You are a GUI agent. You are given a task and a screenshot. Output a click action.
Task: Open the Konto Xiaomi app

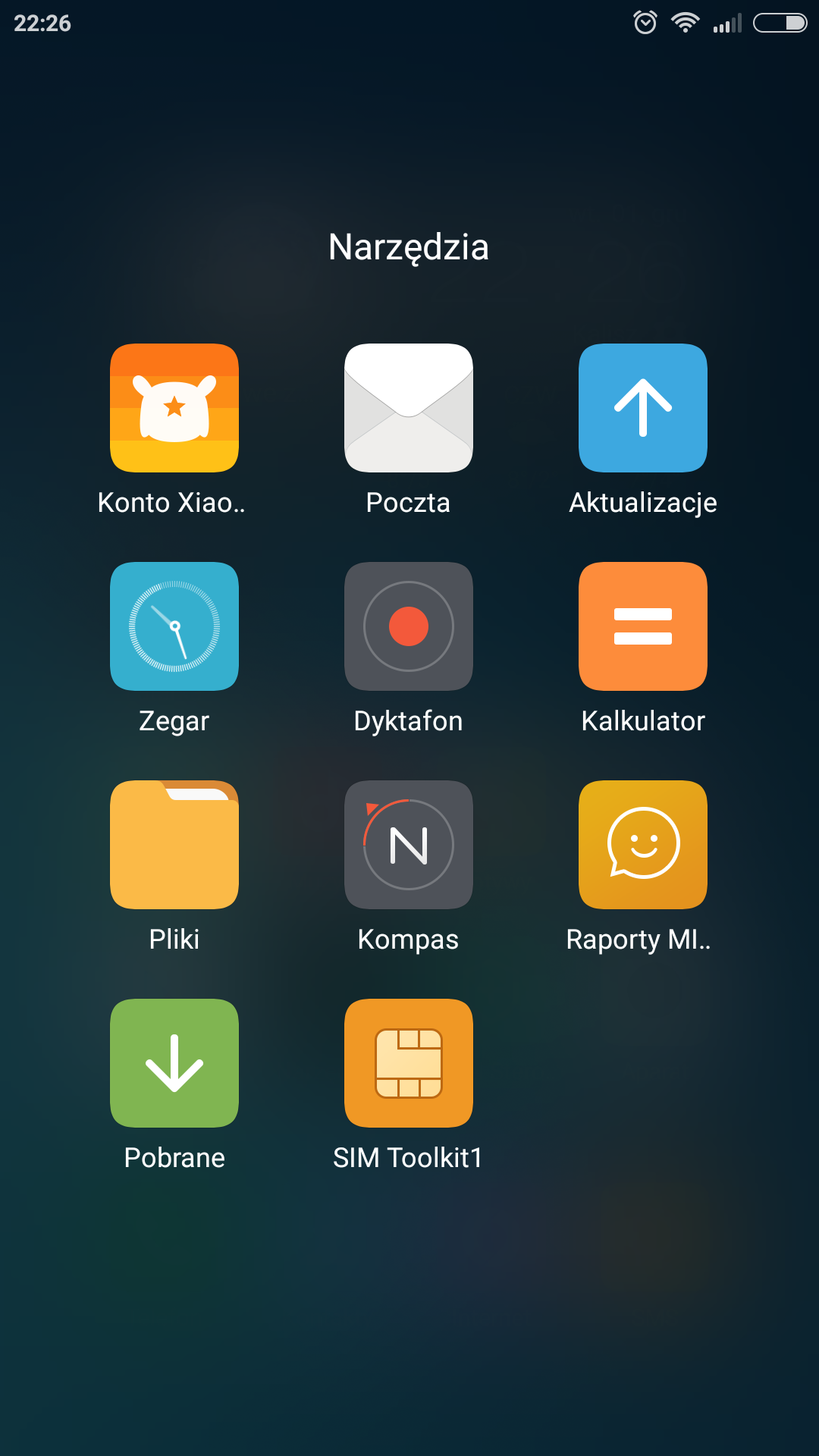click(174, 408)
